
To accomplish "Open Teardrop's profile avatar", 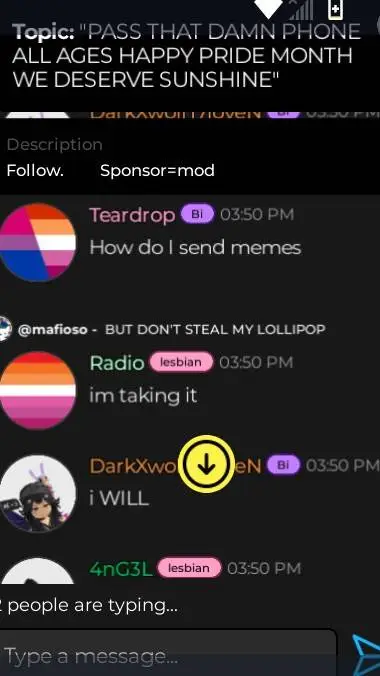I will tap(37, 242).
